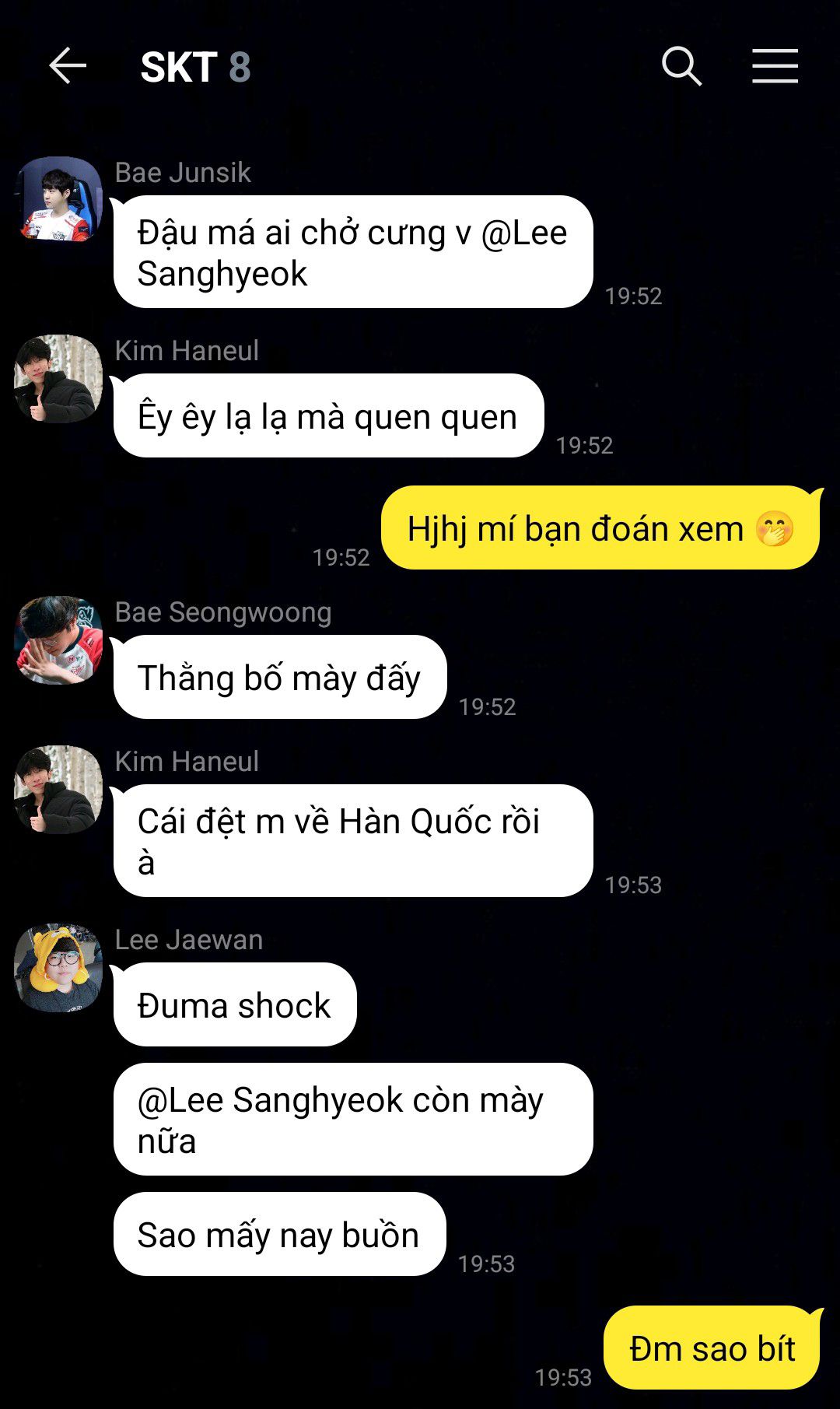
Task: View Bae Seongwoong's profile avatar
Action: (58, 640)
